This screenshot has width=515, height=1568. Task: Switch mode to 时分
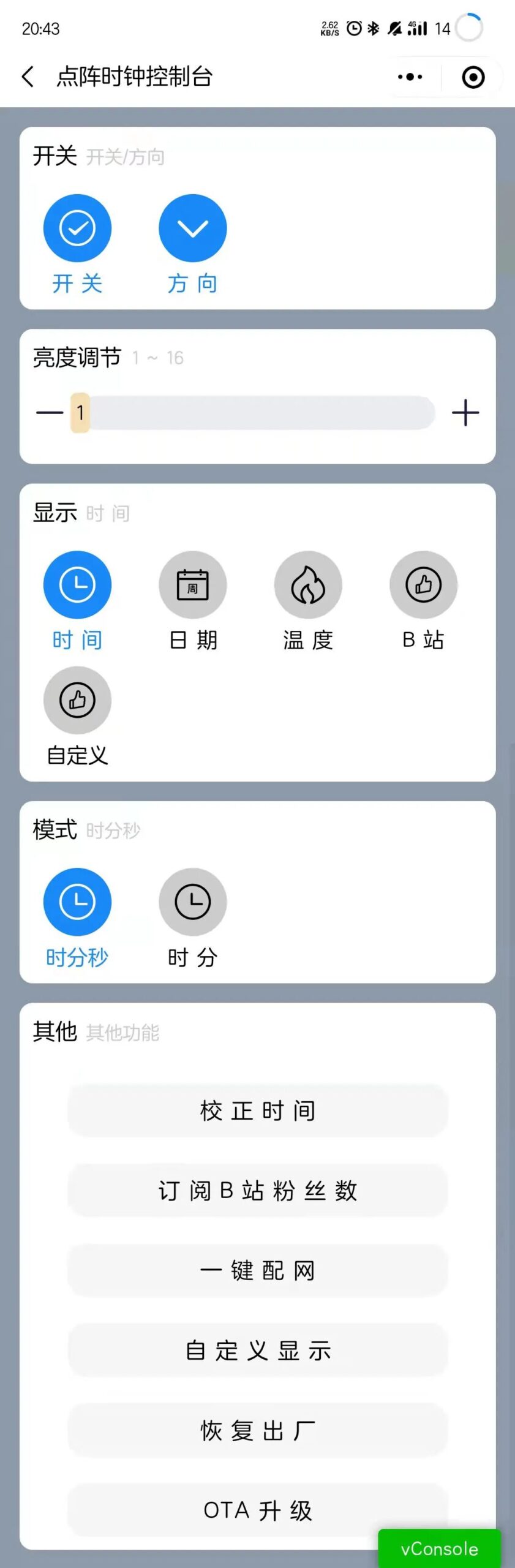[x=193, y=902]
